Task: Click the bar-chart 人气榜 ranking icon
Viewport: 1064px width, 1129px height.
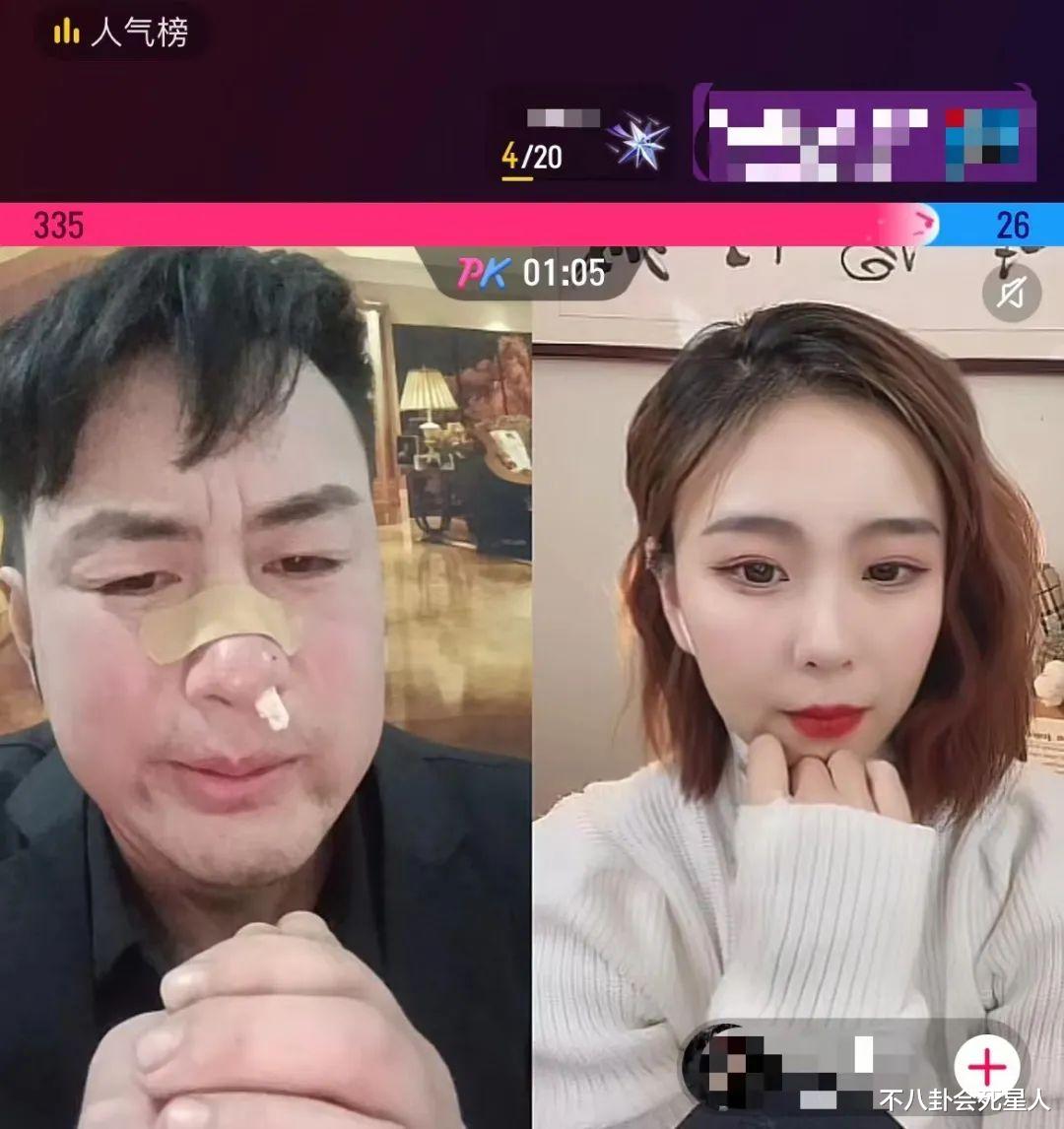Action: (64, 33)
